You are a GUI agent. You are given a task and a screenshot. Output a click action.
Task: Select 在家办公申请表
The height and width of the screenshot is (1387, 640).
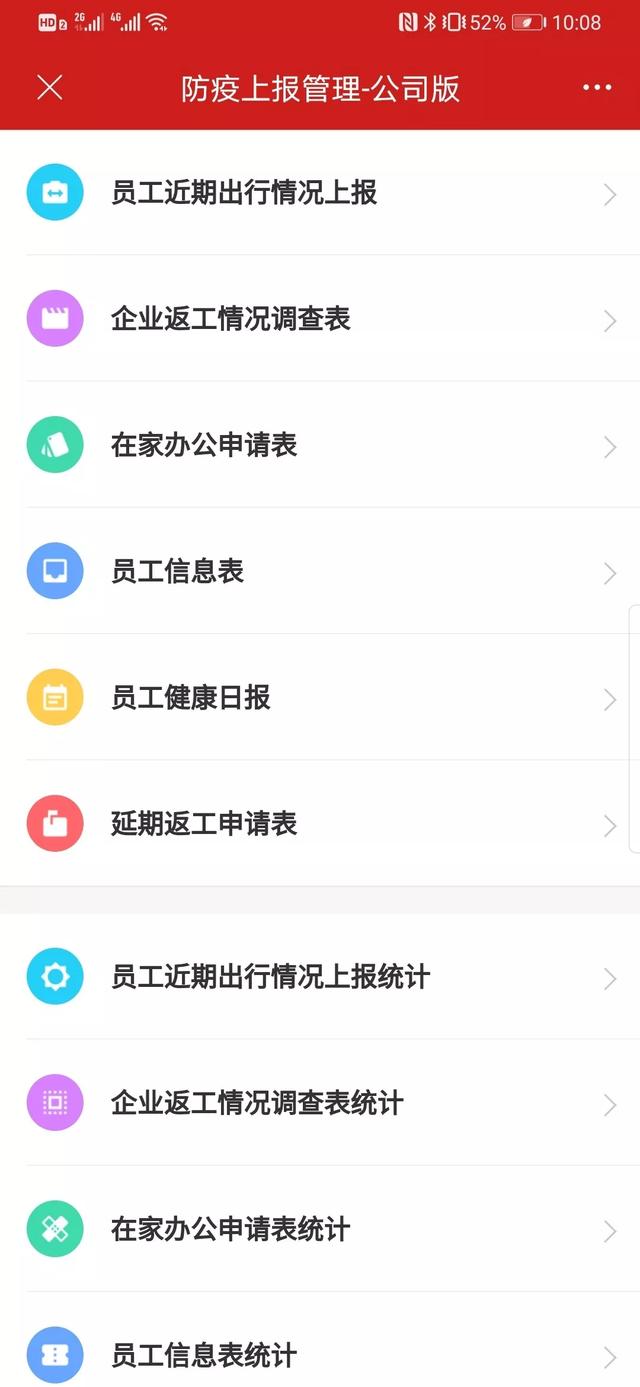[320, 445]
